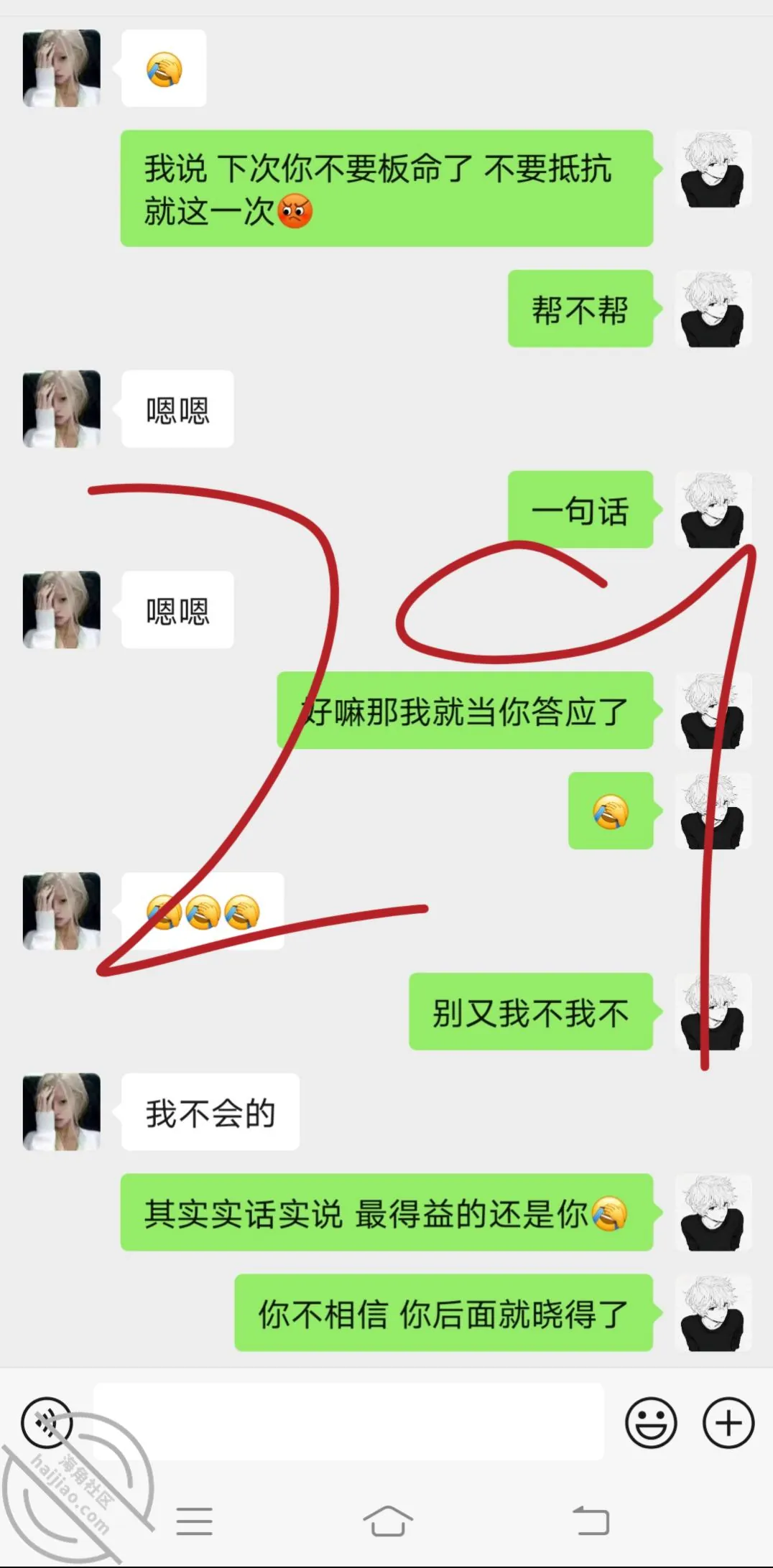The image size is (773, 1568).
Task: Open contact avatar beside 我不会的 message
Action: 62,1111
